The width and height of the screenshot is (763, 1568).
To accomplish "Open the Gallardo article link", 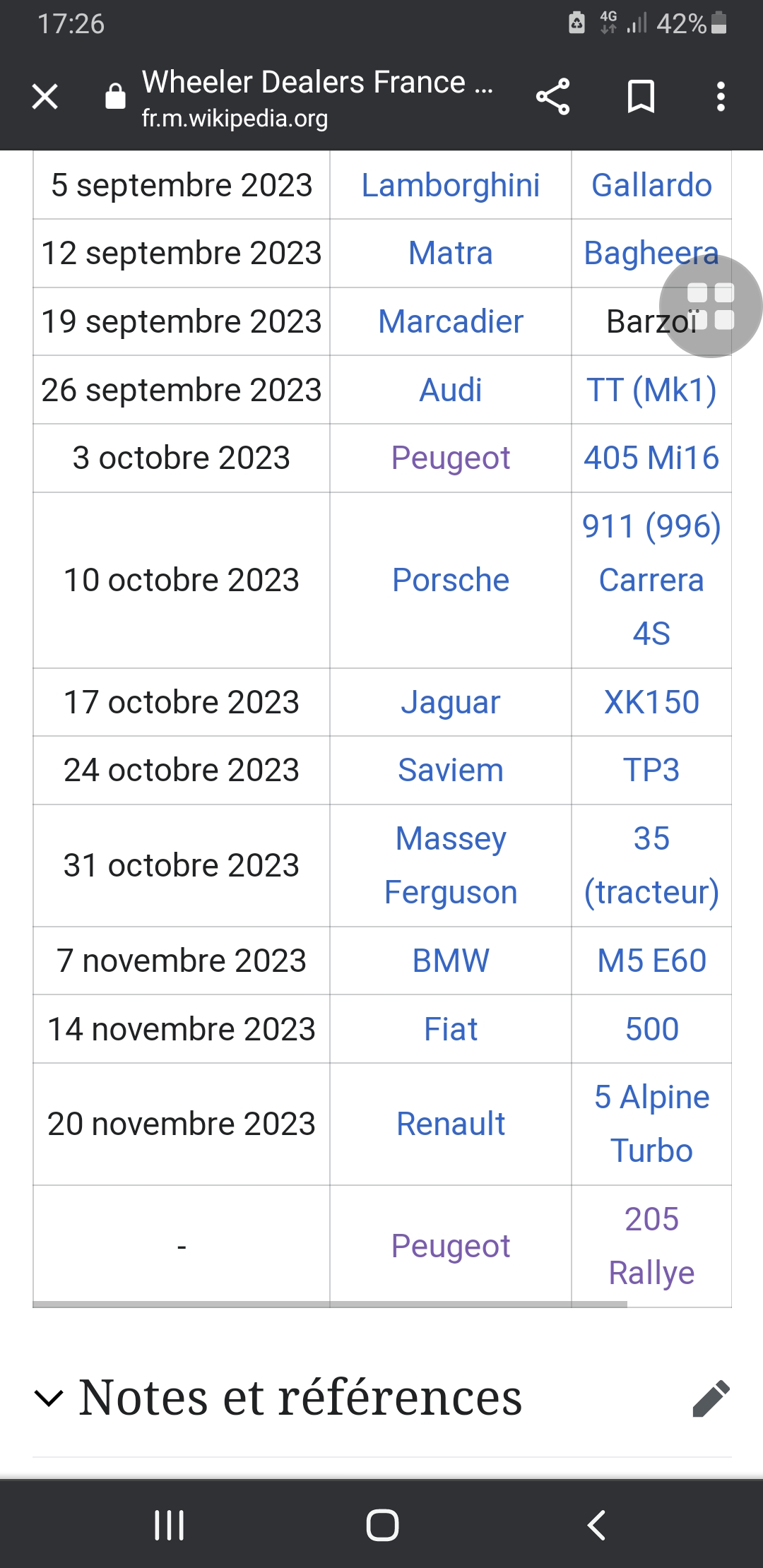I will tap(651, 186).
